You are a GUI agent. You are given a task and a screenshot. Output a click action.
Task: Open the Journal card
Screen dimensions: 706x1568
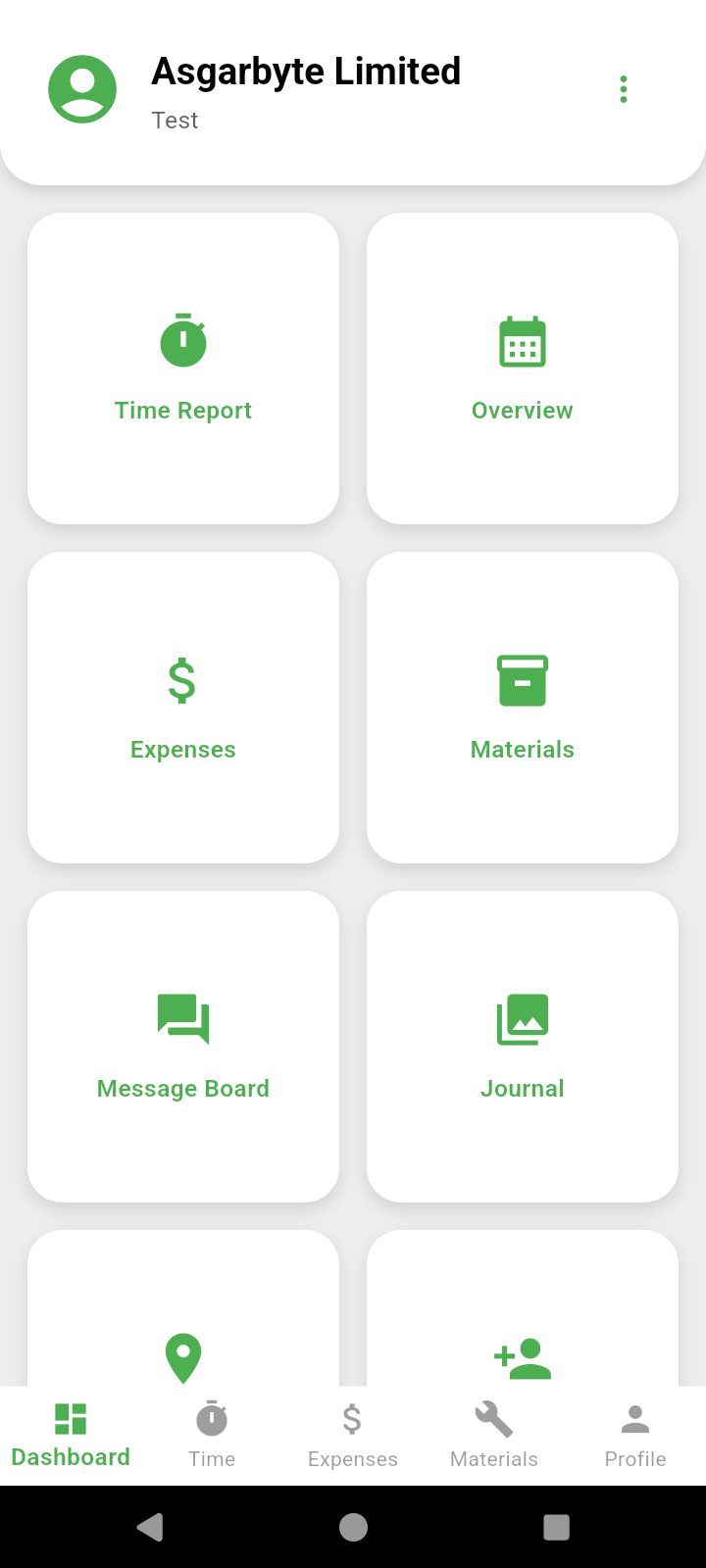point(523,1047)
